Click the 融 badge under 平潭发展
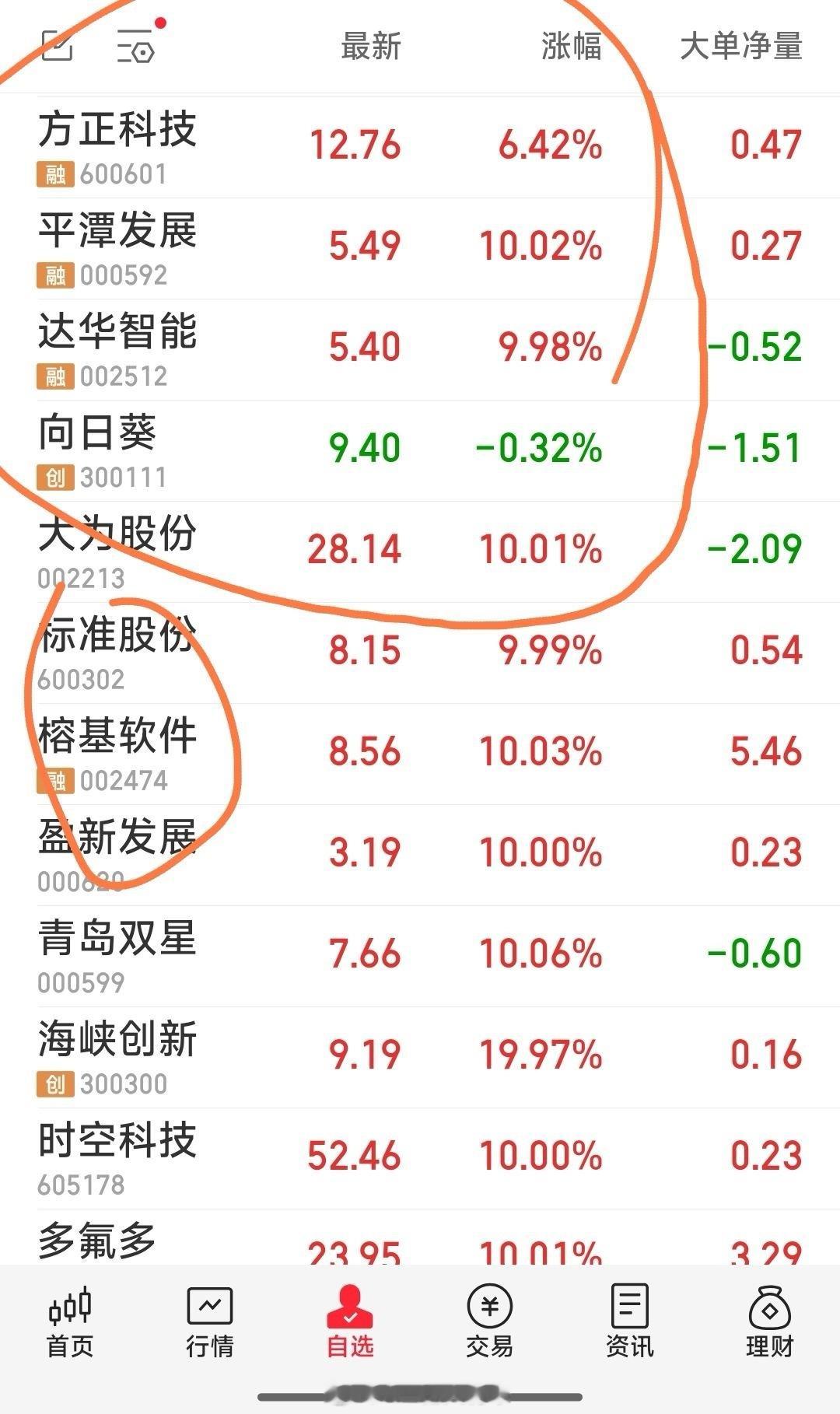840x1414 pixels. point(56,272)
